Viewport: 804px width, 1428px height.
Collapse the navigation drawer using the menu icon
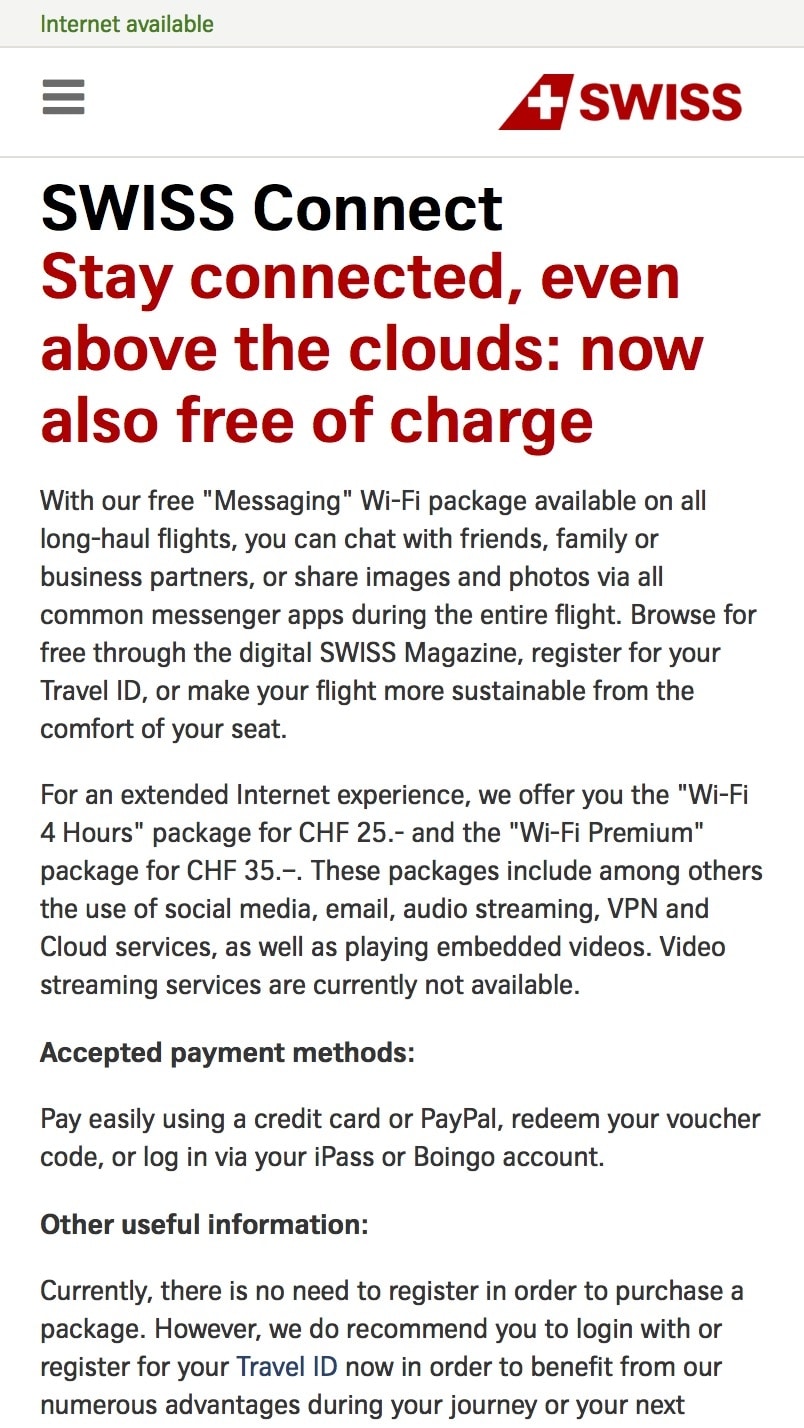[63, 98]
